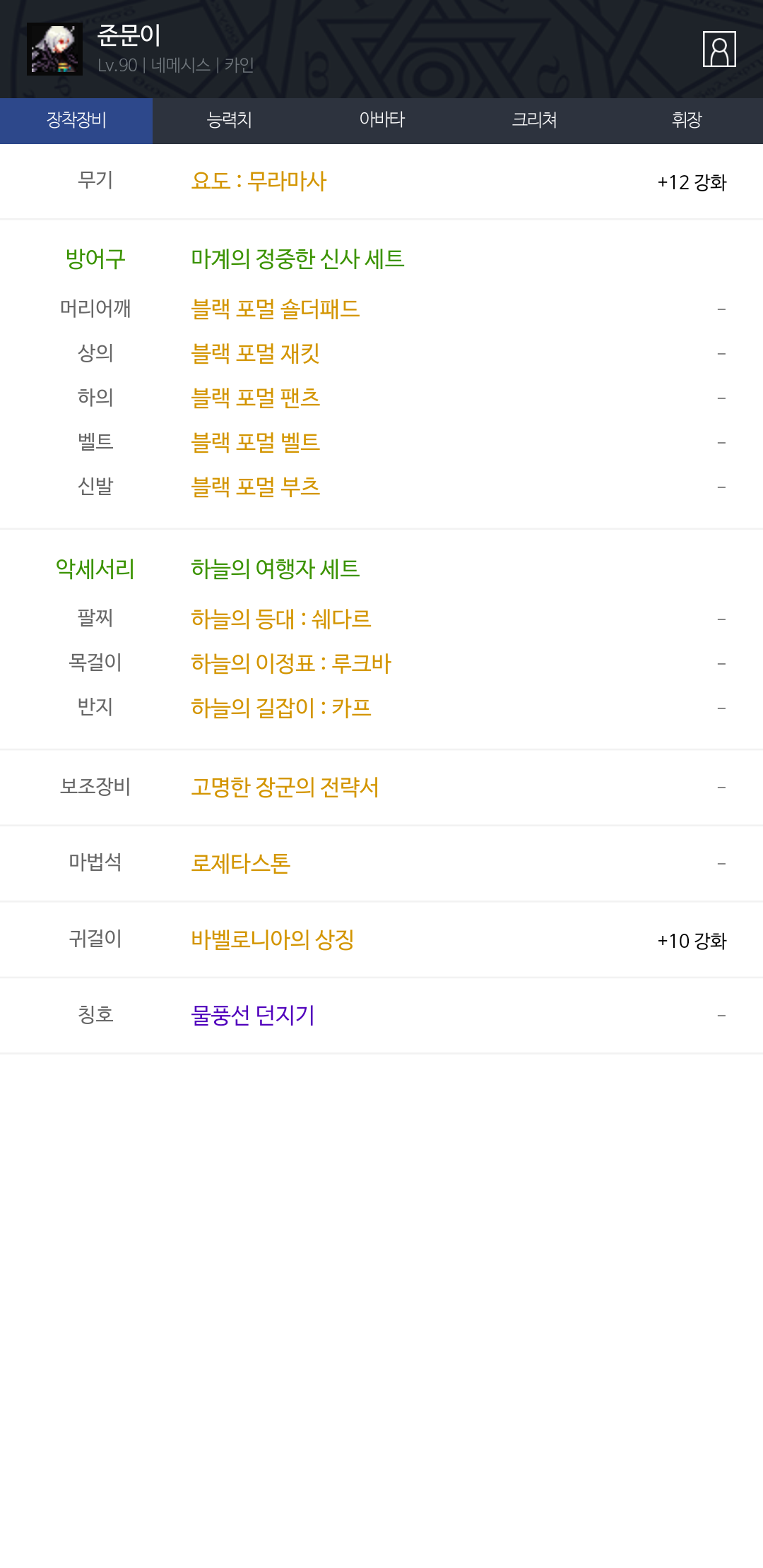This screenshot has height=1568, width=763.
Task: Open 하늘의 이정표 : 루크바 necklace
Action: point(291,664)
